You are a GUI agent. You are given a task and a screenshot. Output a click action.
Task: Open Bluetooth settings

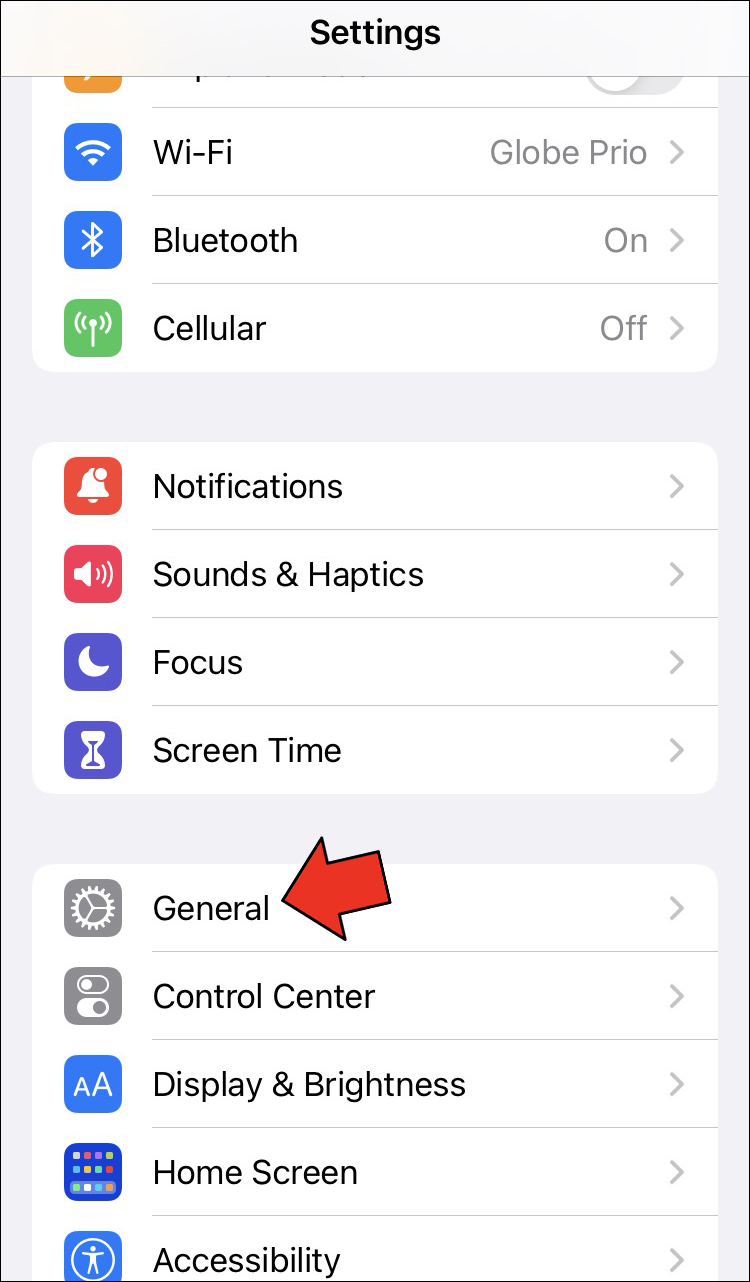(375, 241)
